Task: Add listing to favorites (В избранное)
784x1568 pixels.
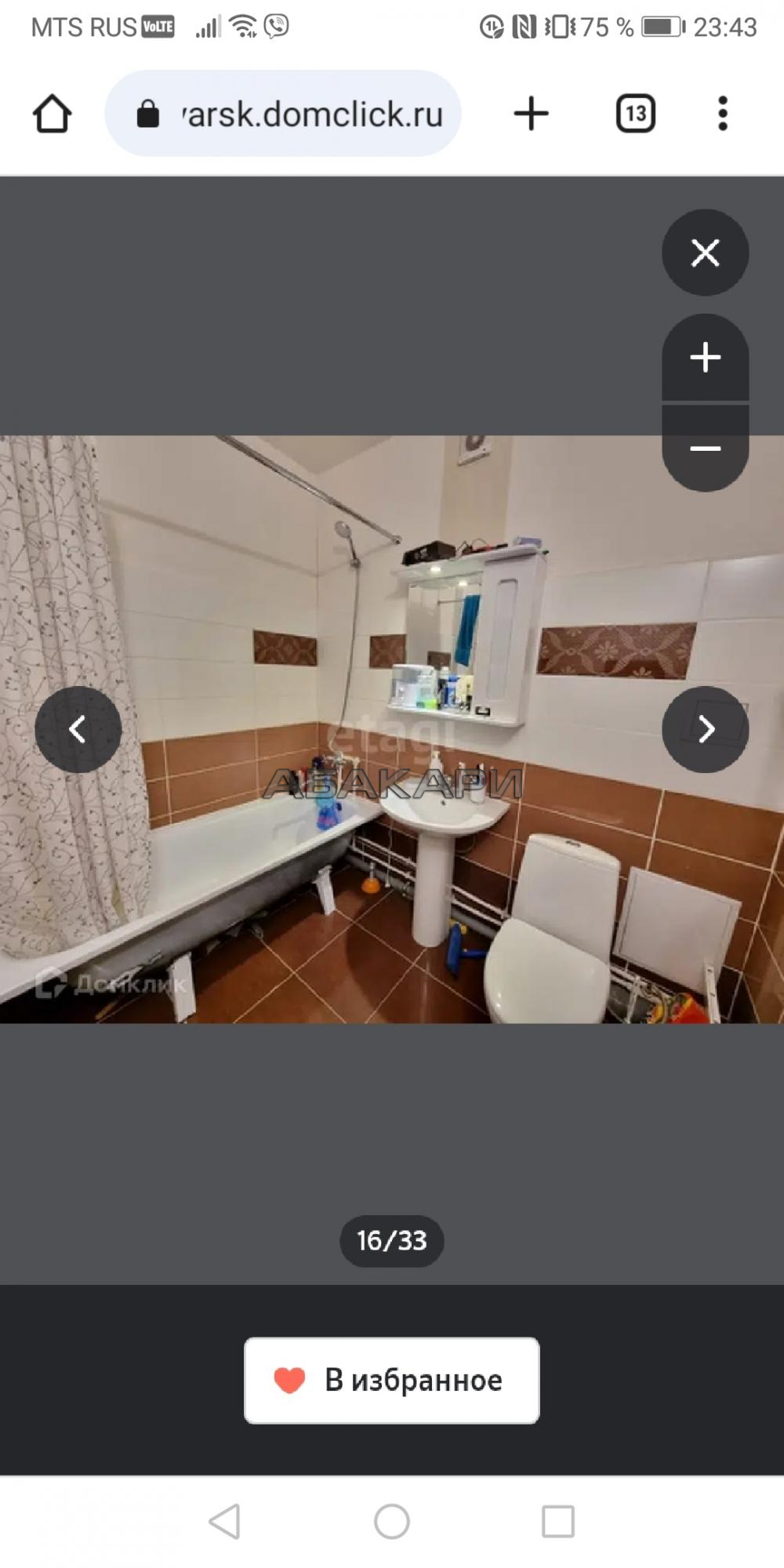Action: click(391, 1380)
